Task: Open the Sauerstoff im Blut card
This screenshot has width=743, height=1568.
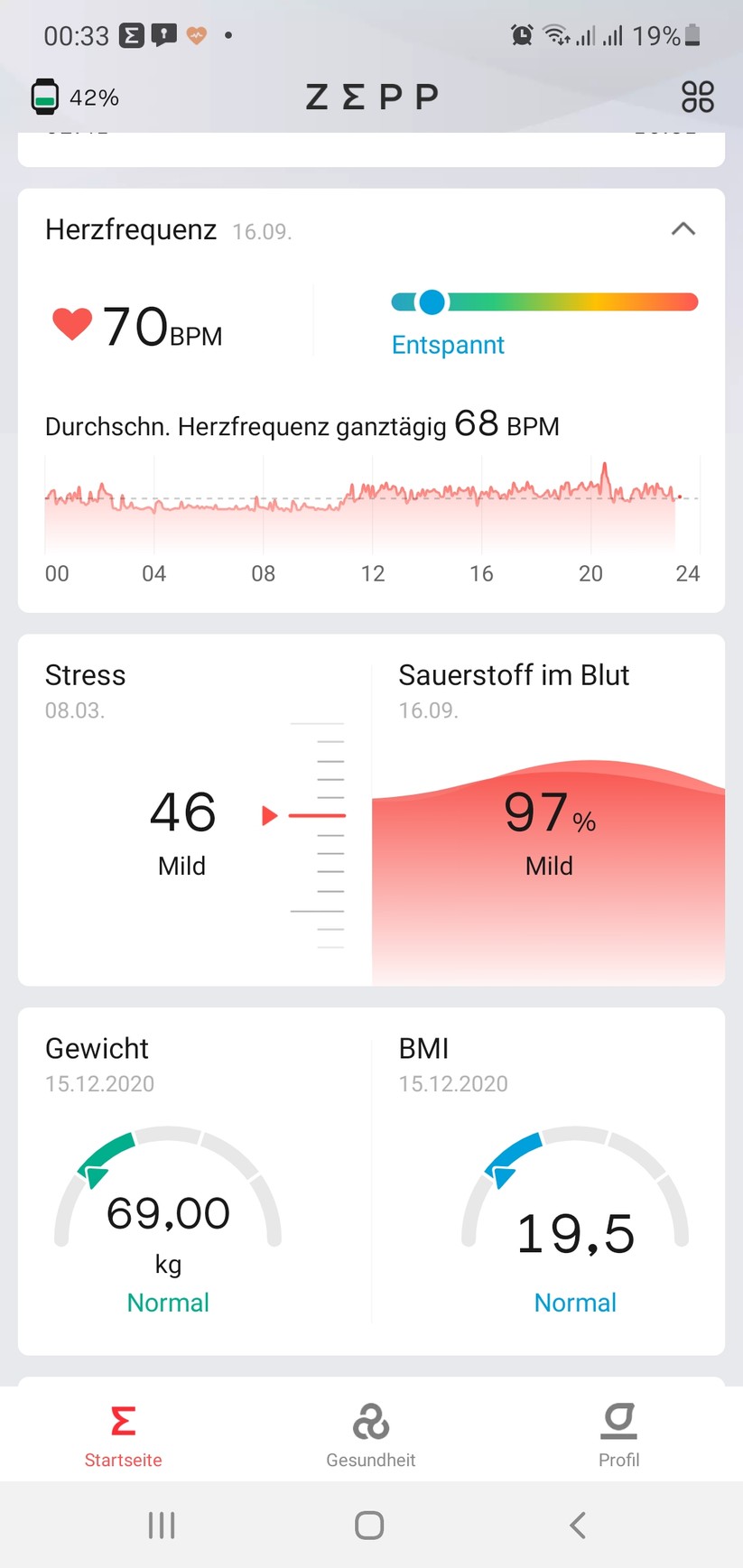Action: (549, 812)
